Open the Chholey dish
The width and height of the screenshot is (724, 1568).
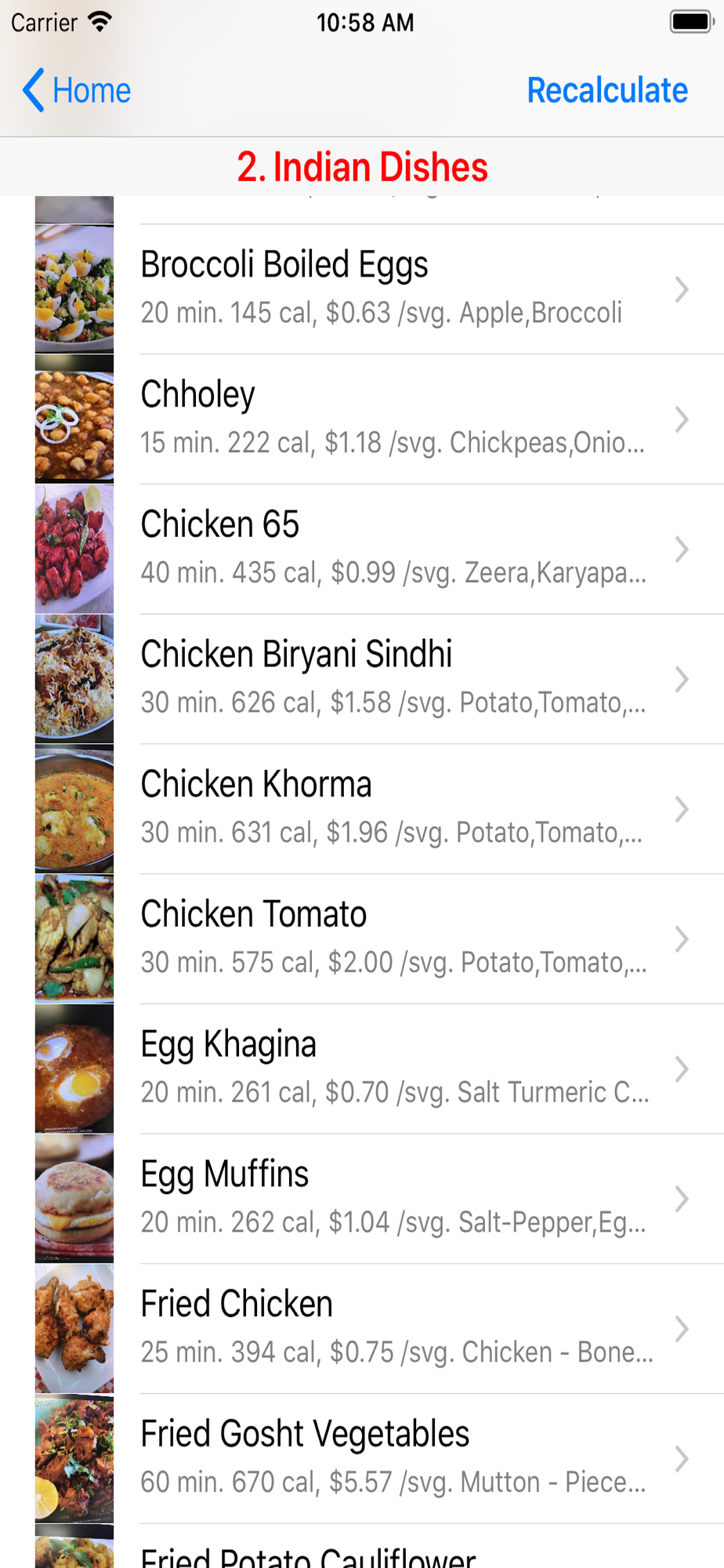pyautogui.click(x=392, y=419)
